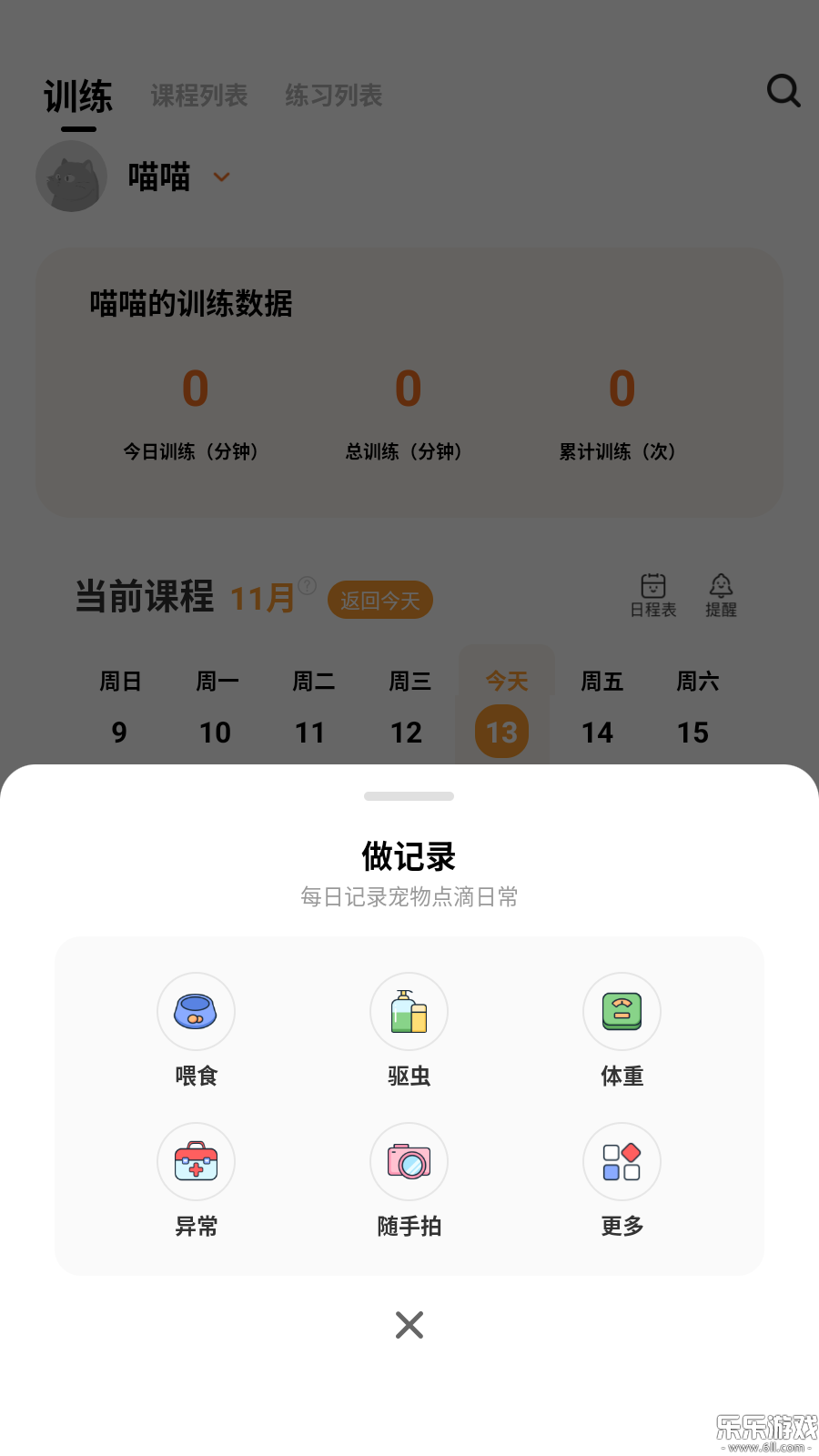Viewport: 819px width, 1456px height.
Task: Click the 返回今天 button
Action: pos(379,599)
